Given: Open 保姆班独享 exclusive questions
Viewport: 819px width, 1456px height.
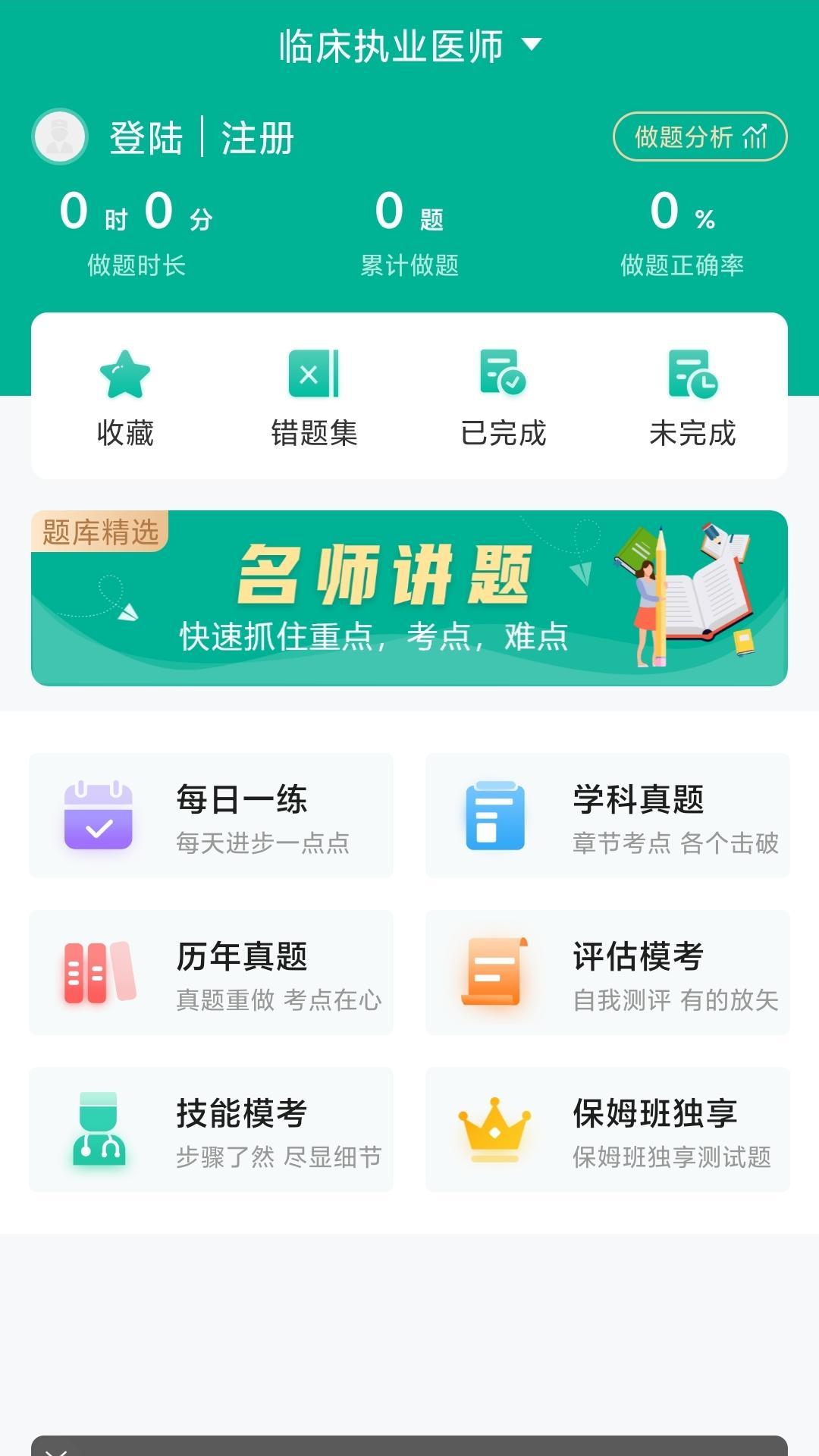Looking at the screenshot, I should click(x=607, y=1129).
